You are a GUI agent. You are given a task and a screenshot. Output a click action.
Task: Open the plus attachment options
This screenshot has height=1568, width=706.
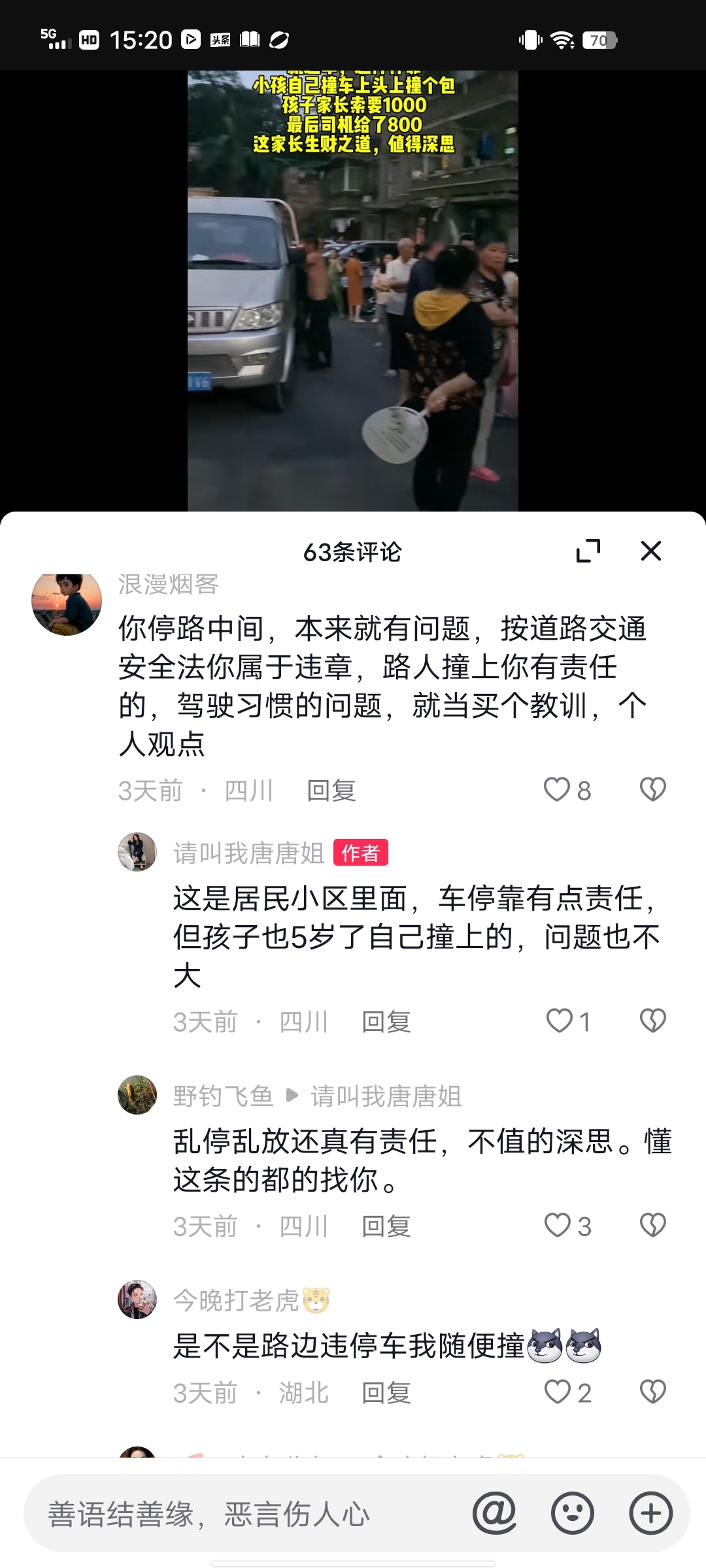pos(650,1513)
